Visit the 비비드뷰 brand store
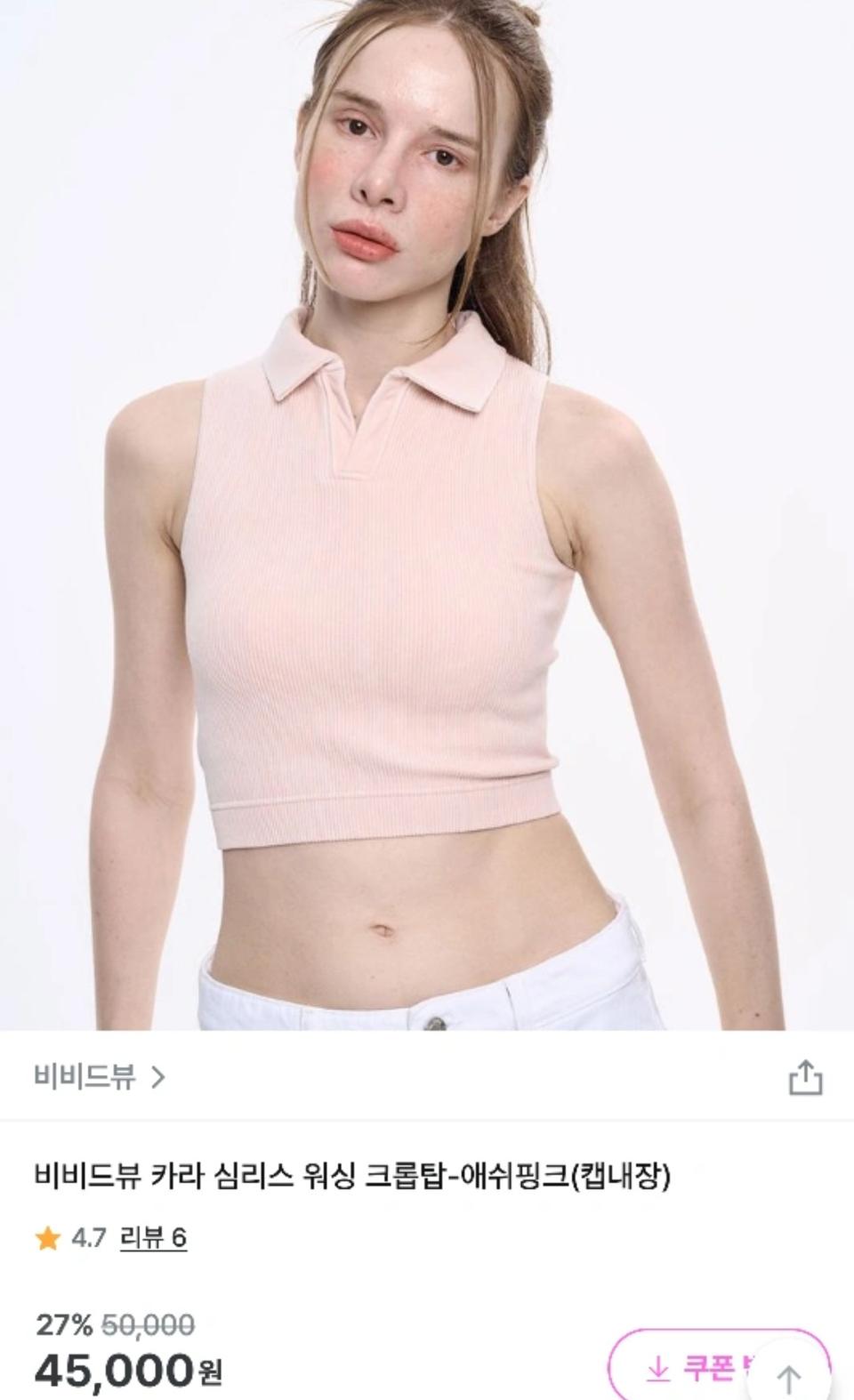 [x=85, y=1076]
